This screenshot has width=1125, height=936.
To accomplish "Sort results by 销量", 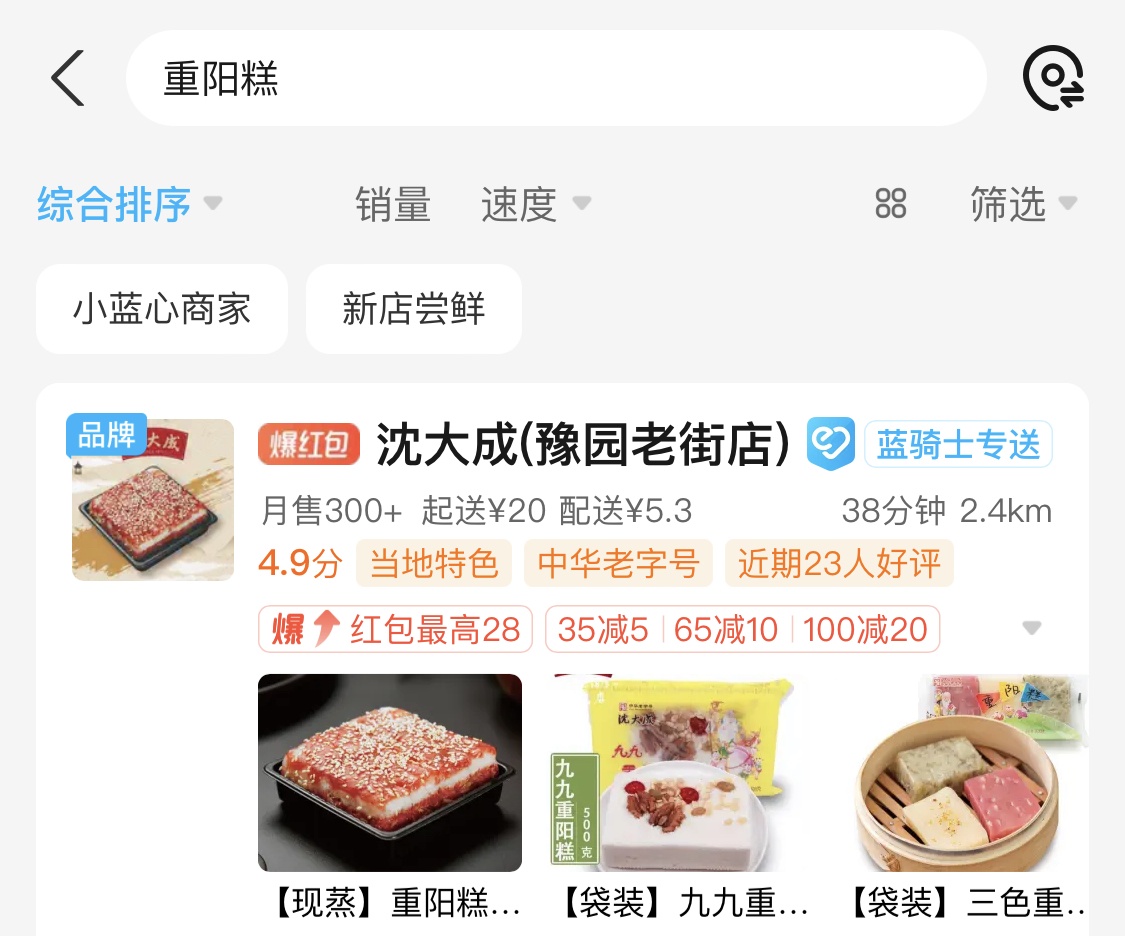I will click(x=393, y=205).
